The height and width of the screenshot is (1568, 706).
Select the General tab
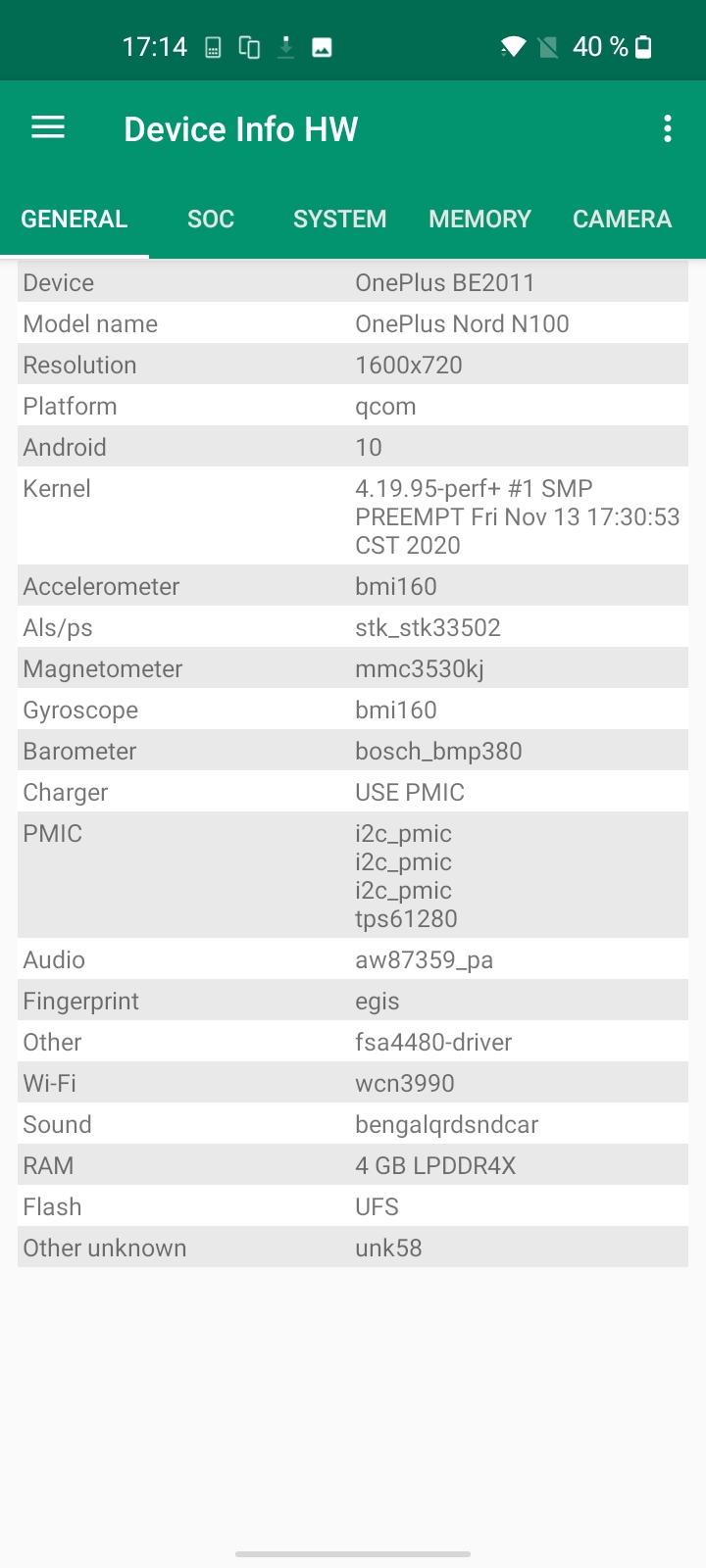point(75,219)
